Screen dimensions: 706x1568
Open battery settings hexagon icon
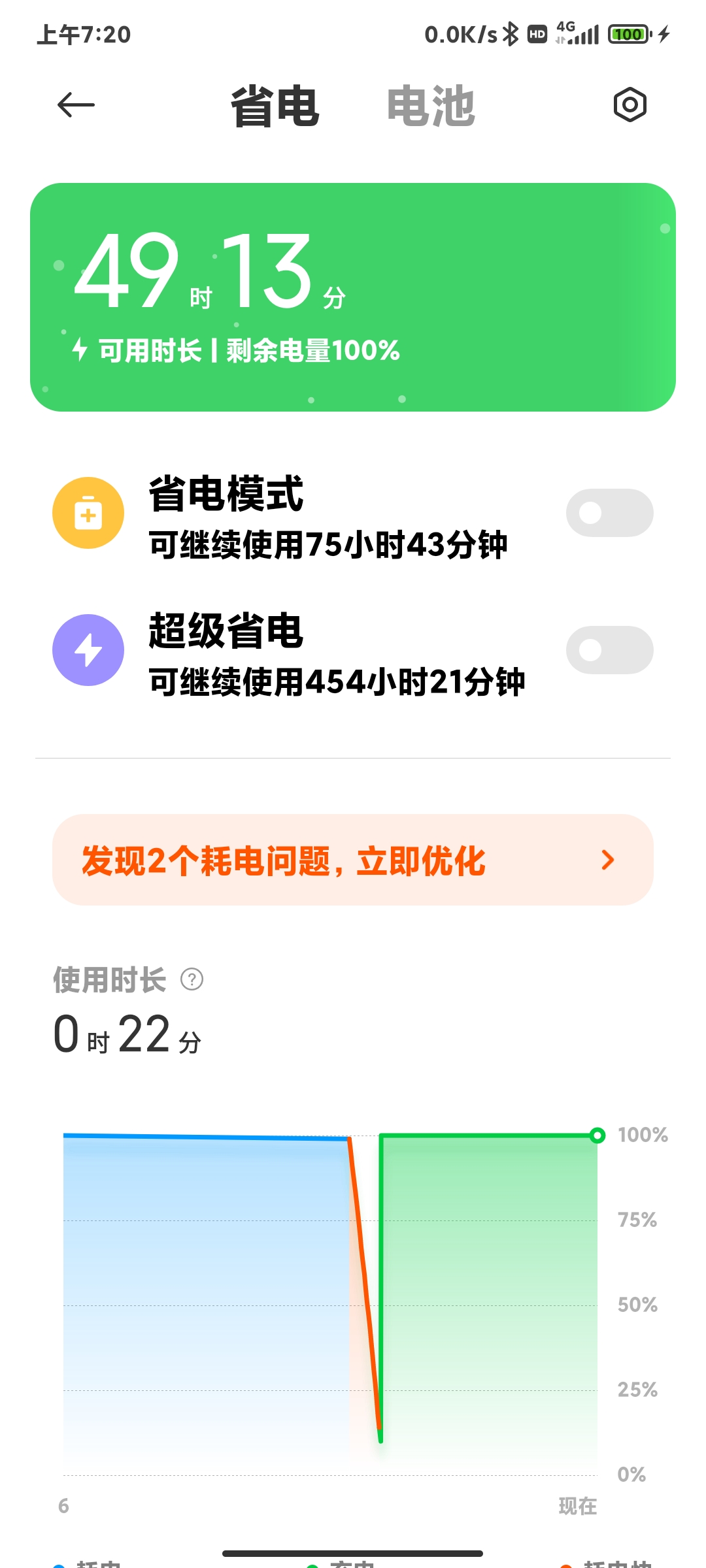[x=630, y=105]
